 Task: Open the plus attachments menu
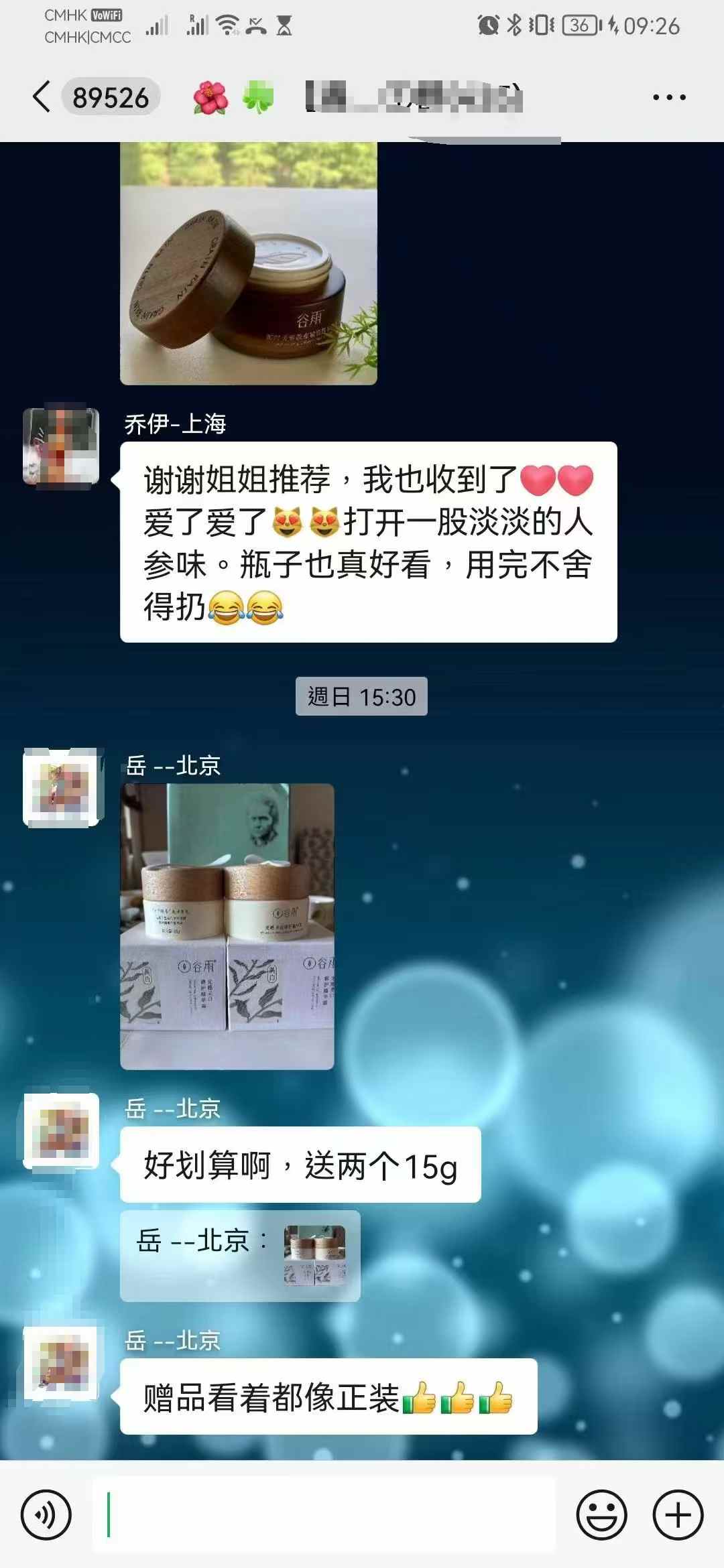pos(678,1515)
